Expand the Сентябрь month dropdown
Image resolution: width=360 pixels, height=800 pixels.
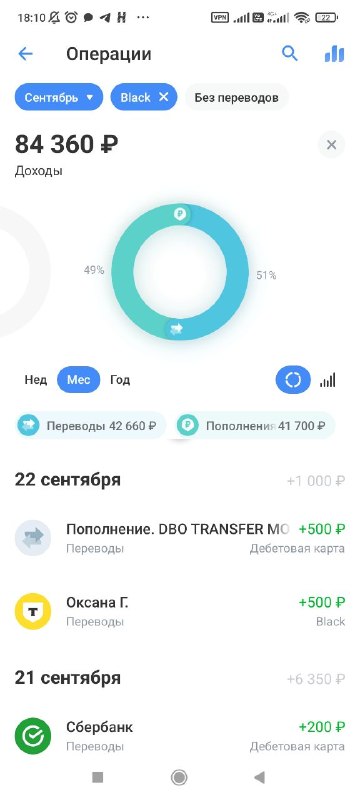pos(59,97)
